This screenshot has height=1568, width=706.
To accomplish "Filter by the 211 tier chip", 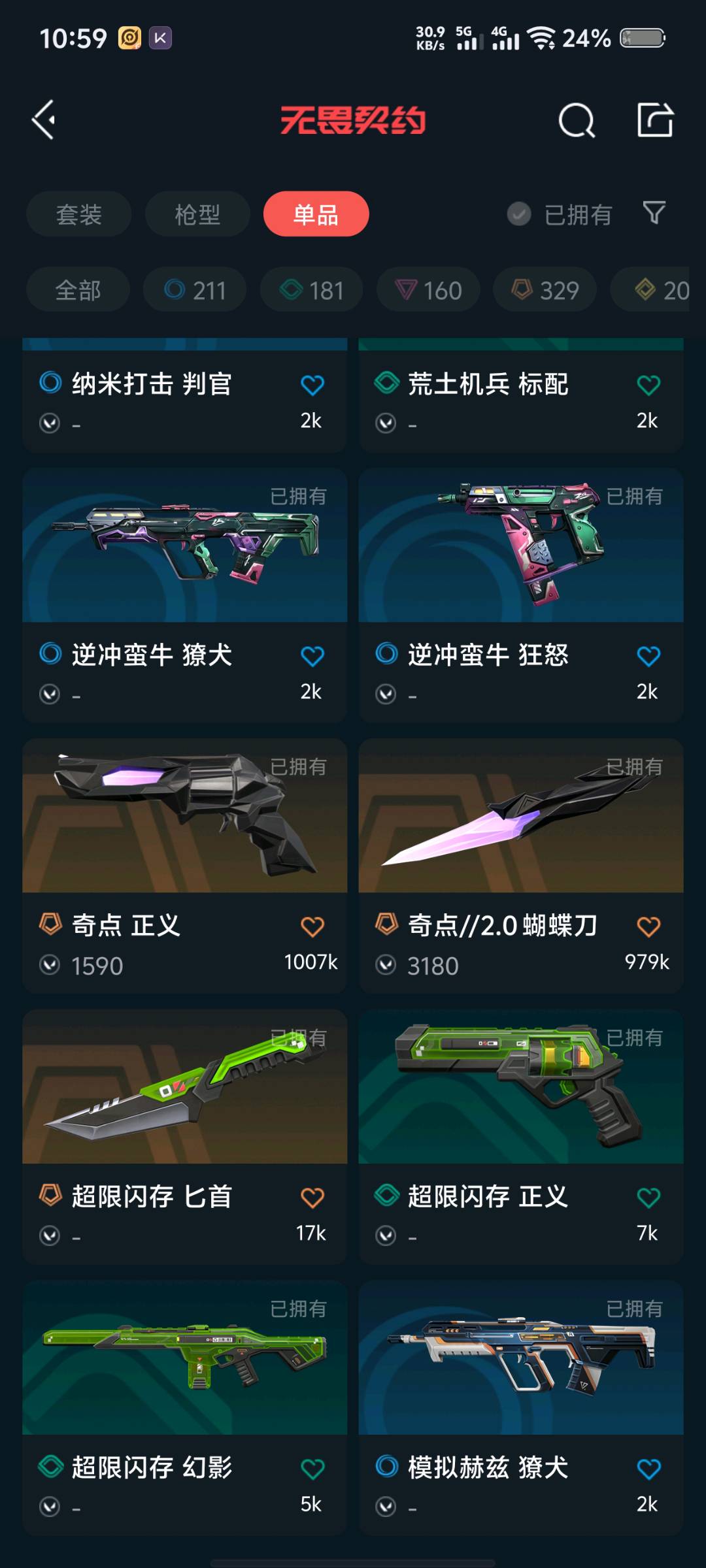I will click(195, 290).
